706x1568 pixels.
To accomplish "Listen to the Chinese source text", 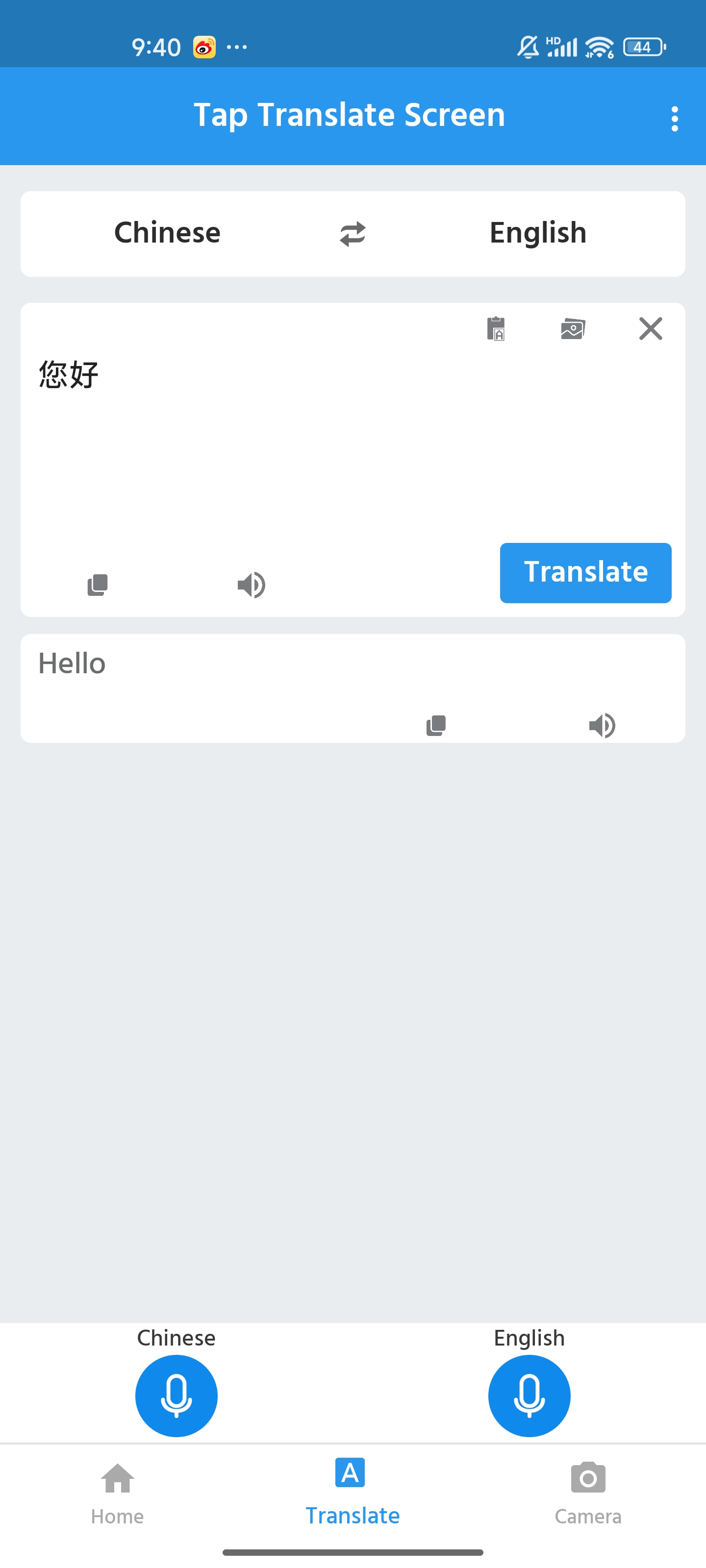I will [251, 585].
